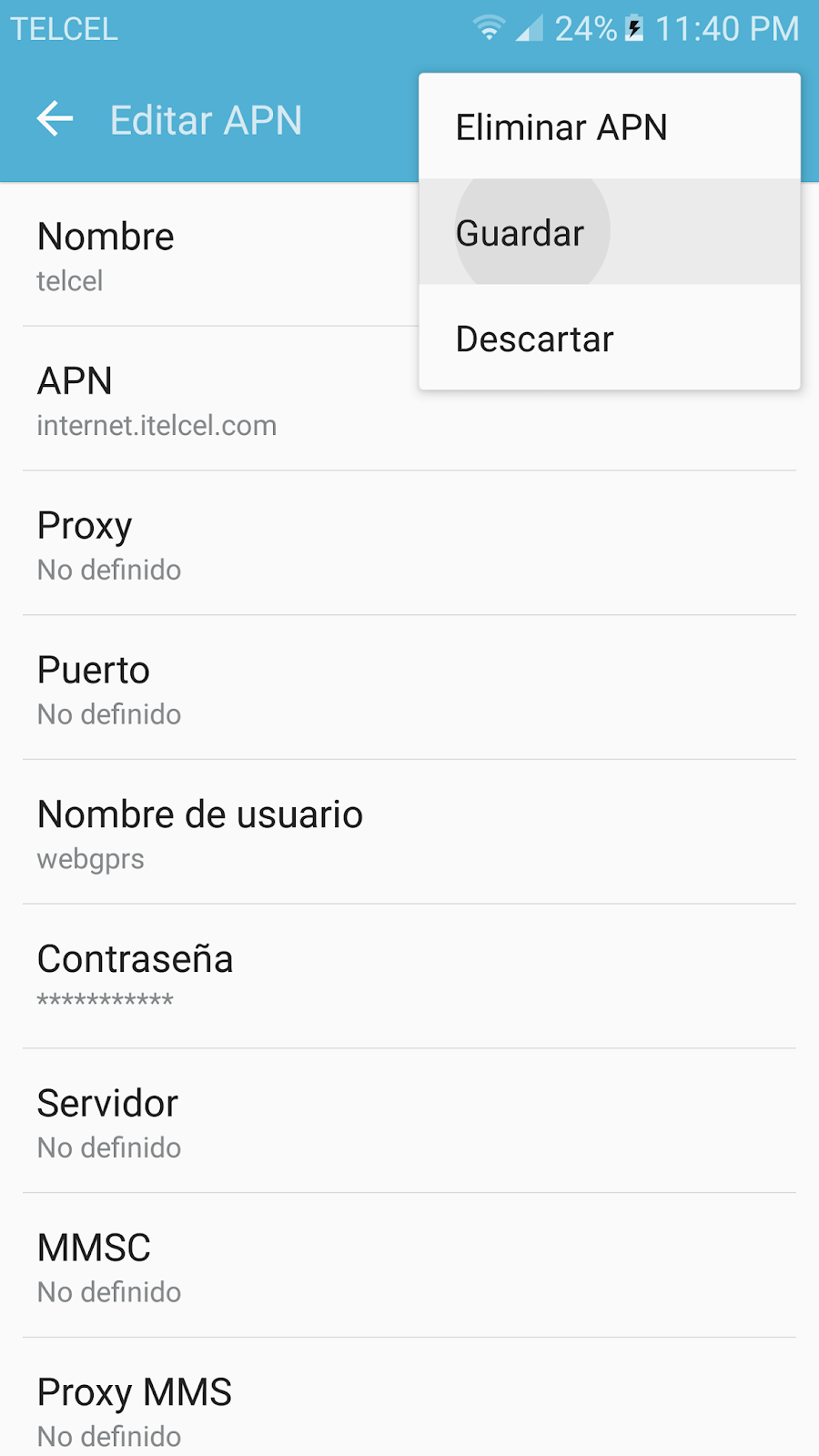Go back from Editar APN

tap(55, 119)
